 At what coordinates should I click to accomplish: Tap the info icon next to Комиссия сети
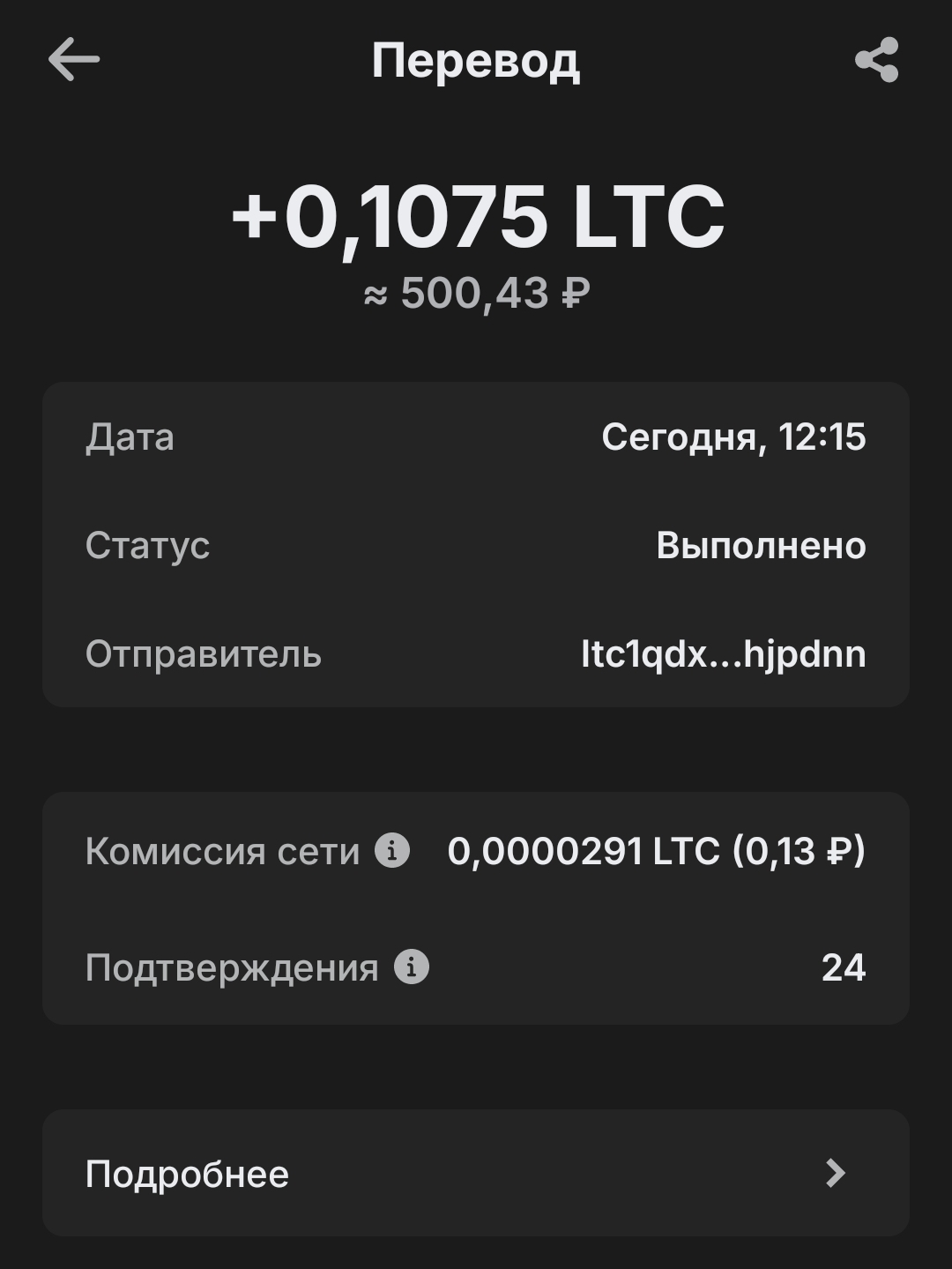[x=392, y=851]
